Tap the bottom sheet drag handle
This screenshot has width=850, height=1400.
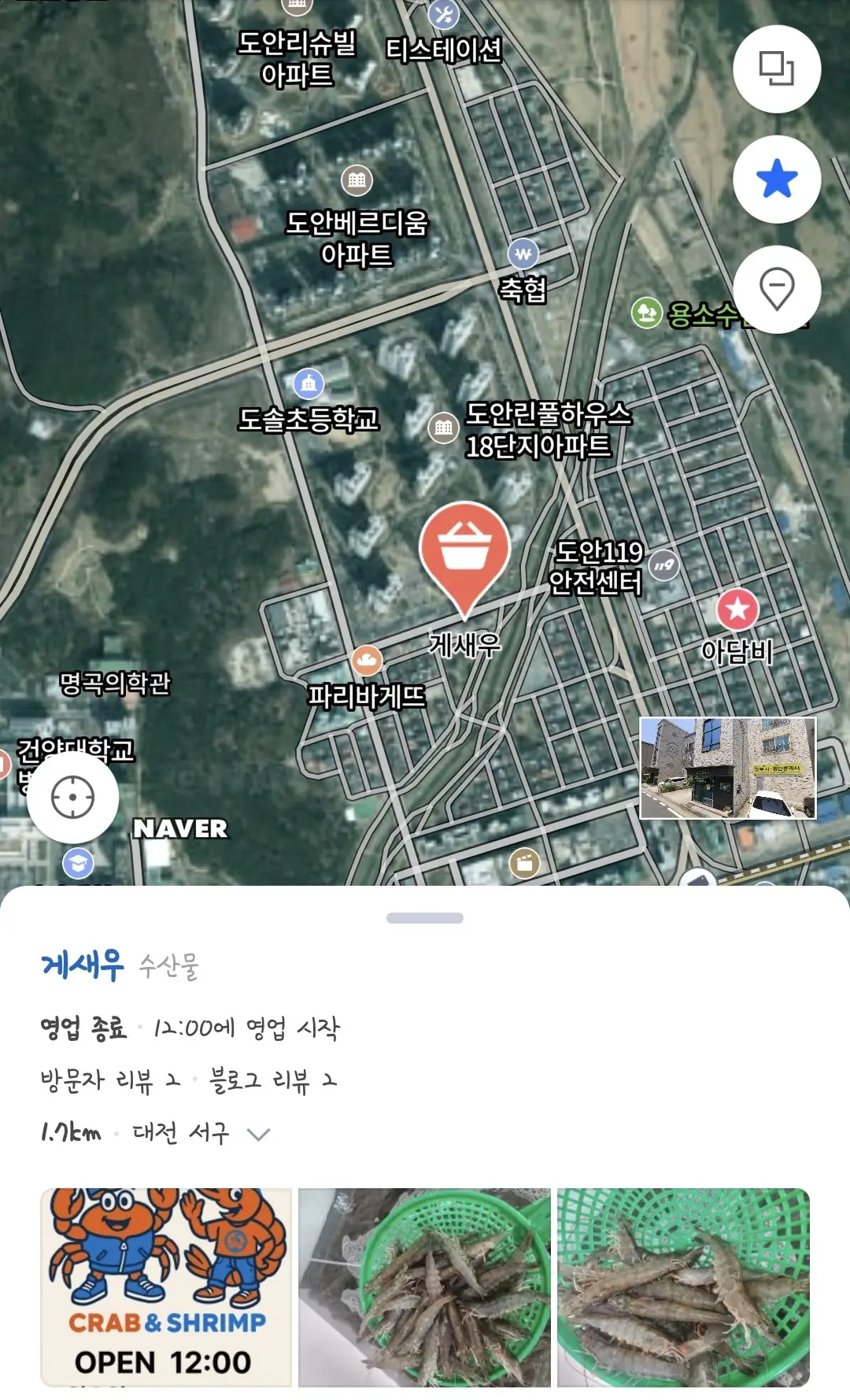click(x=425, y=918)
